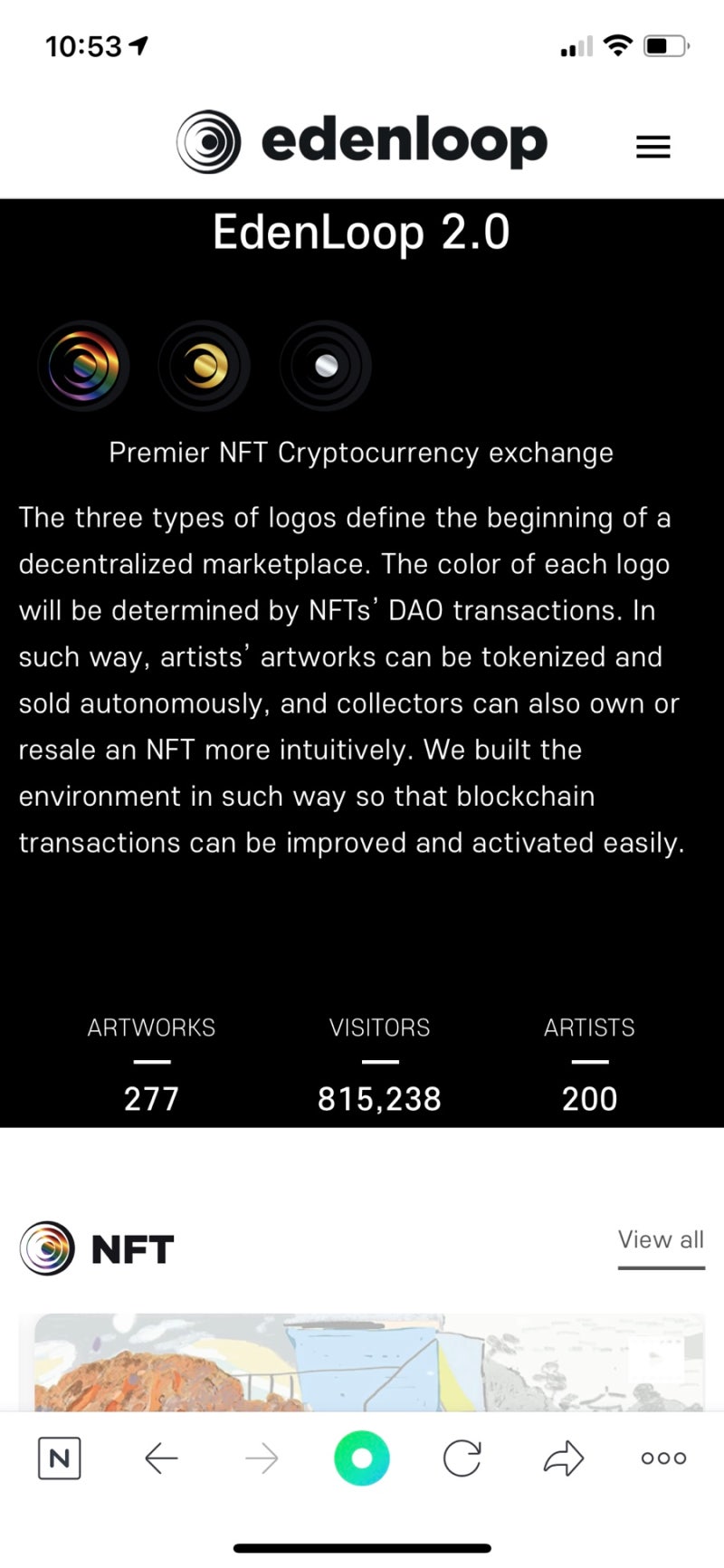
Task: Open the green circle home button
Action: pos(360,1458)
